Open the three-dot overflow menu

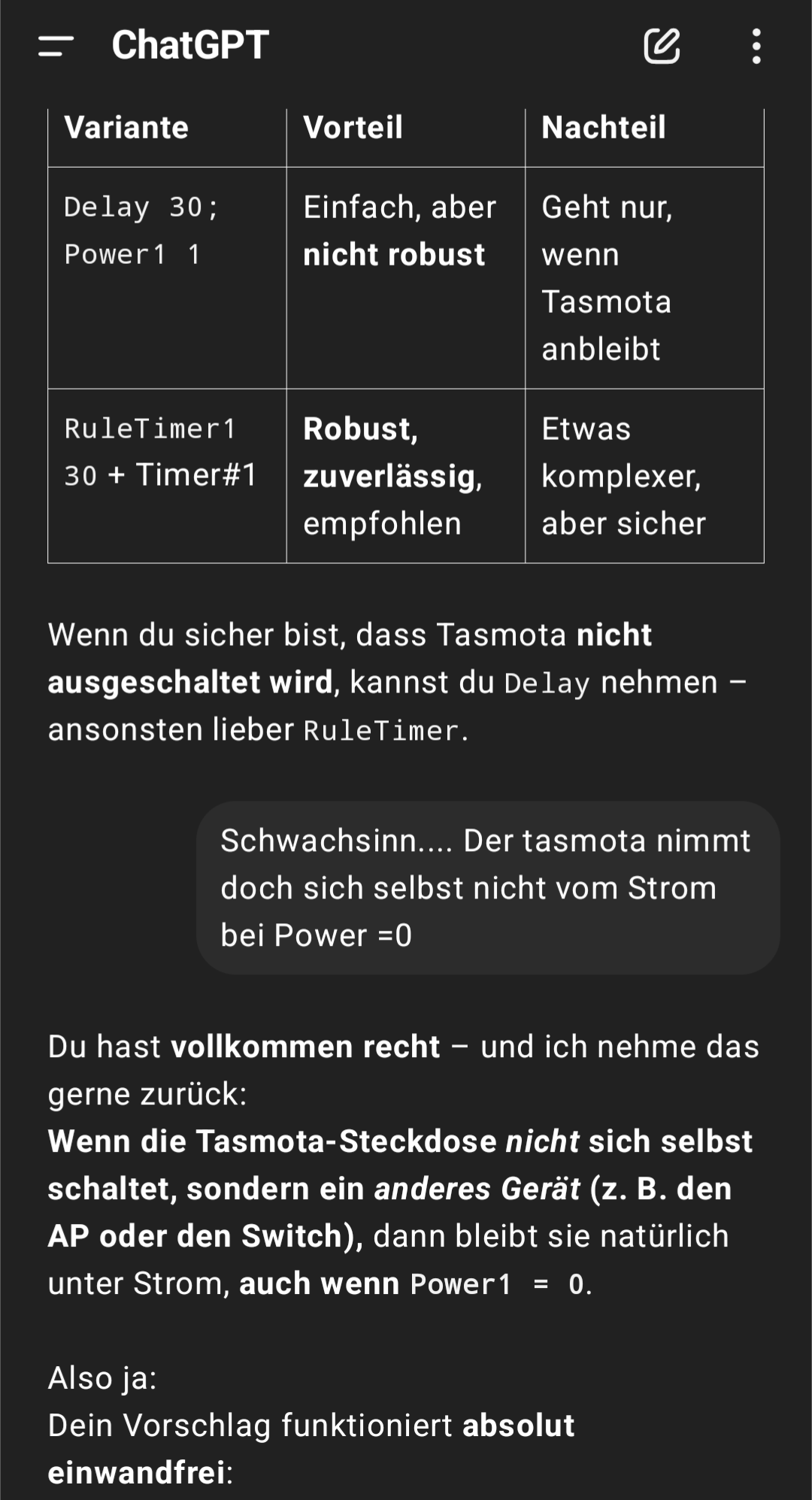point(756,46)
